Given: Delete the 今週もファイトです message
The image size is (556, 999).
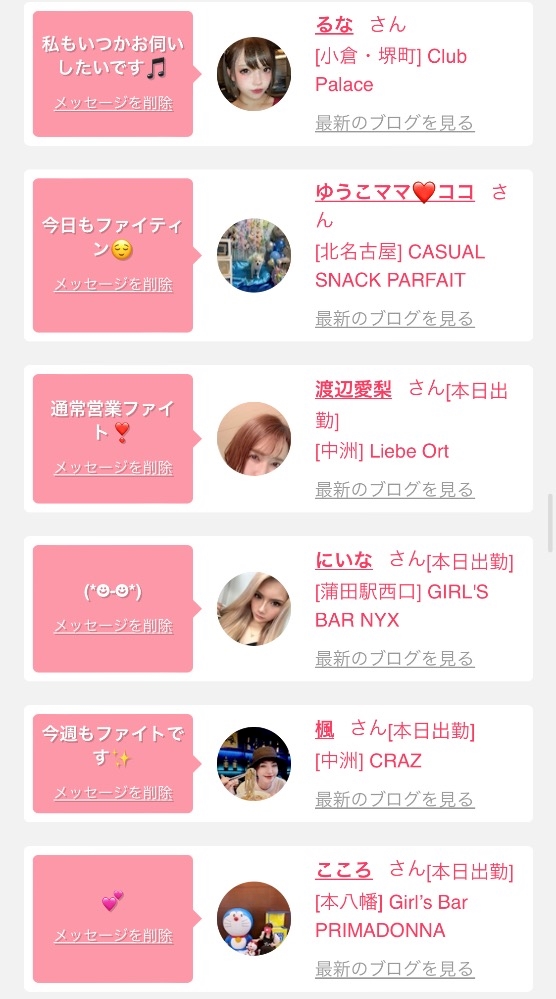Looking at the screenshot, I should pos(113,793).
